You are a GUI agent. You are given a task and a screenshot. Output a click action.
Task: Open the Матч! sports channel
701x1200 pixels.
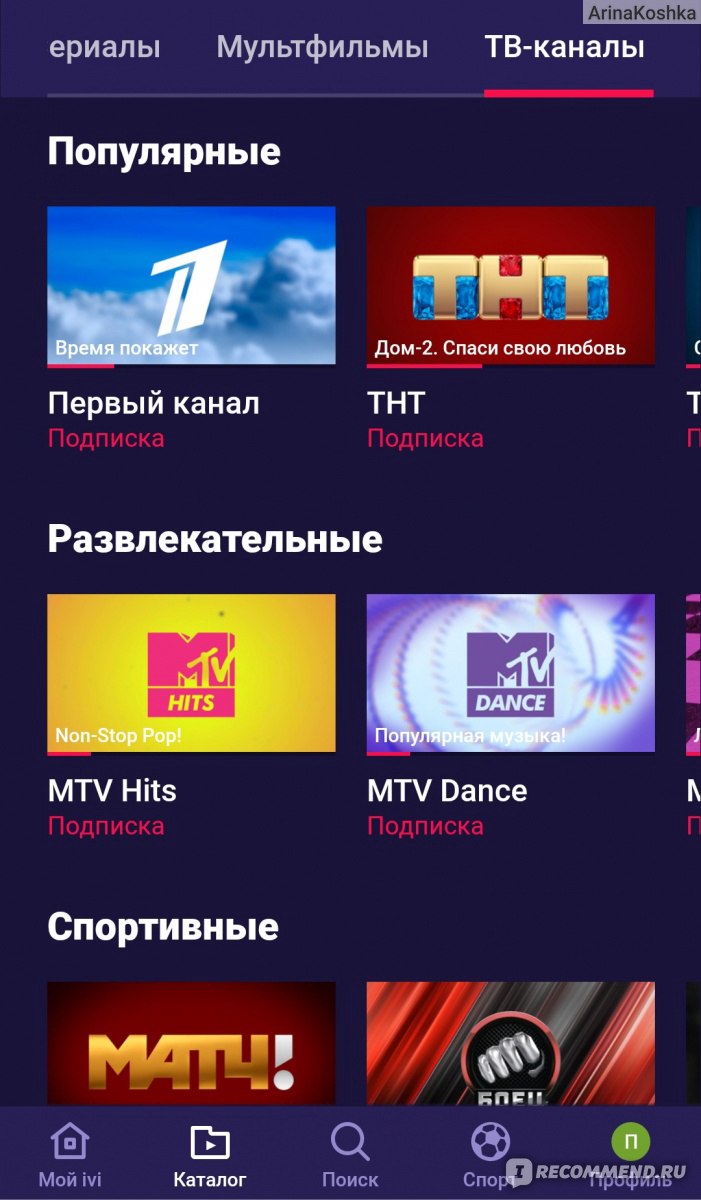pyautogui.click(x=191, y=1045)
